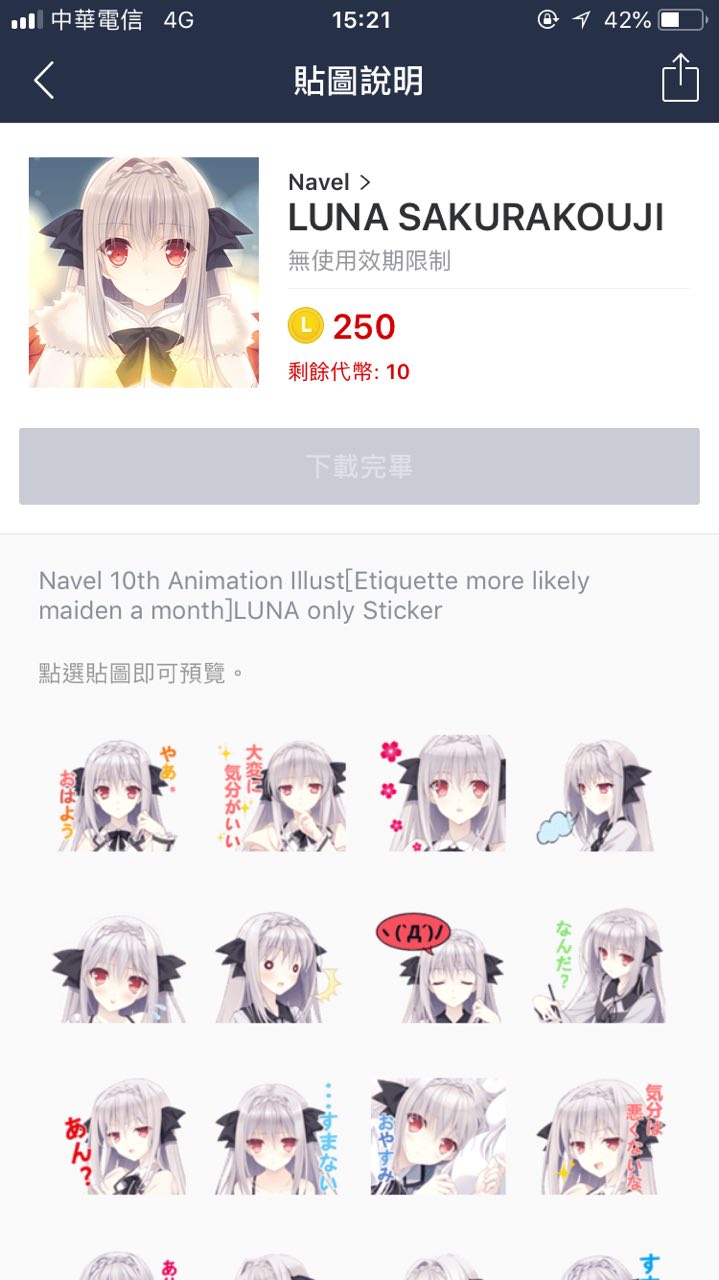Tap the 下載完畢 download button
The width and height of the screenshot is (719, 1280).
(x=359, y=466)
